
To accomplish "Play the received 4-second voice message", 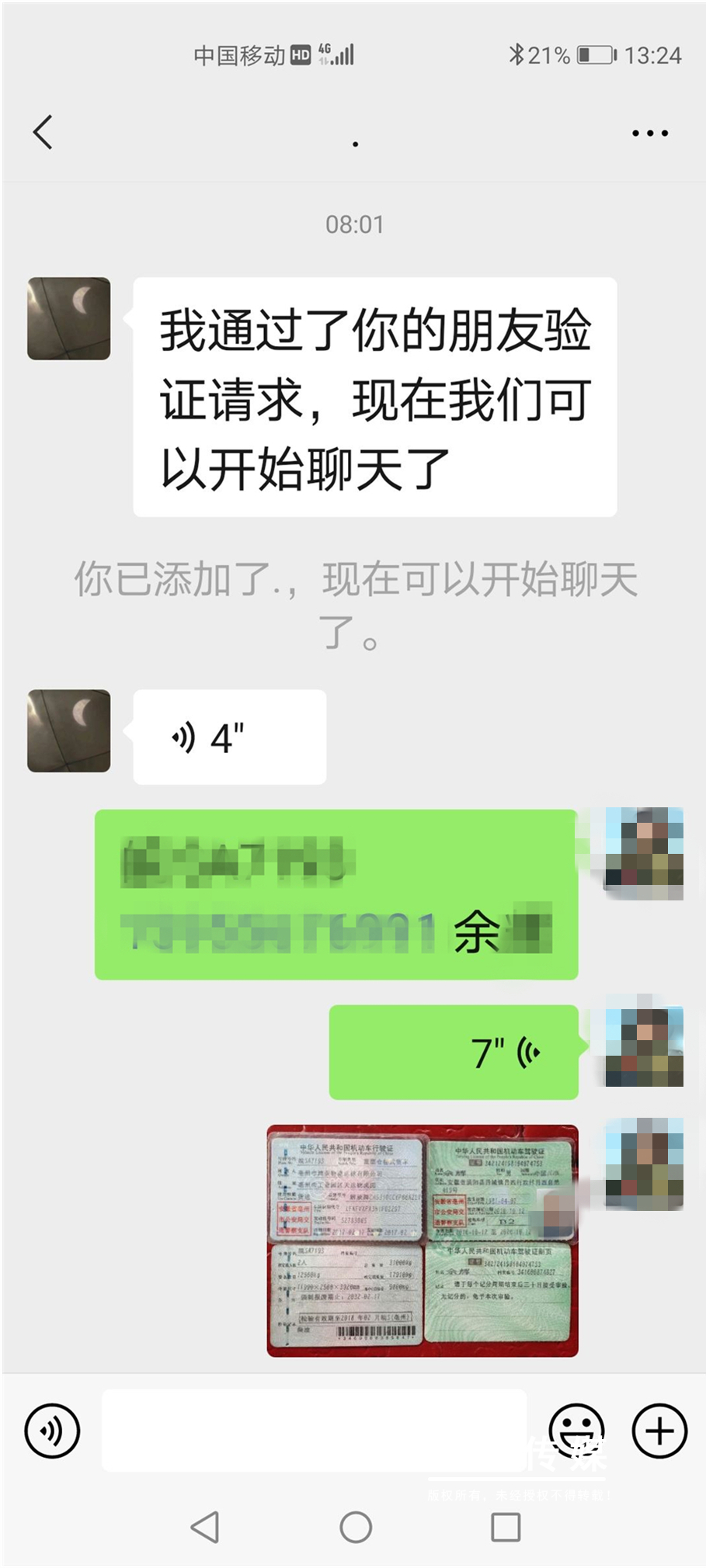I will click(229, 737).
